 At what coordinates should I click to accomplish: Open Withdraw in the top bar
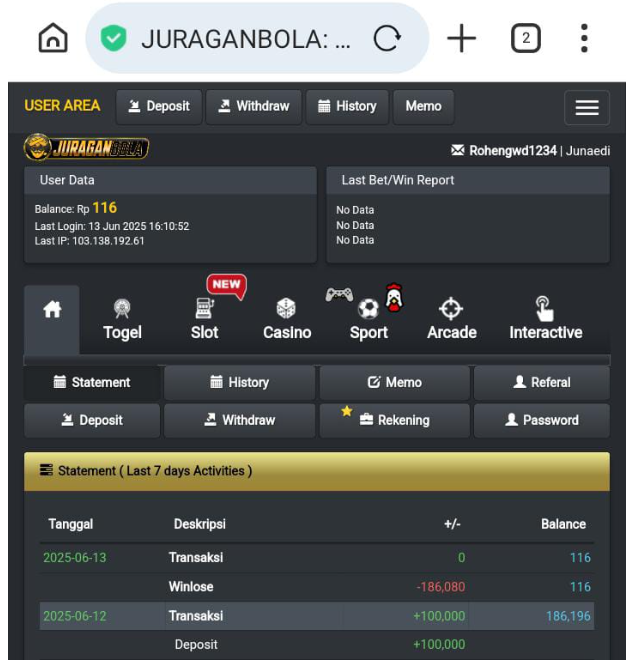253,107
